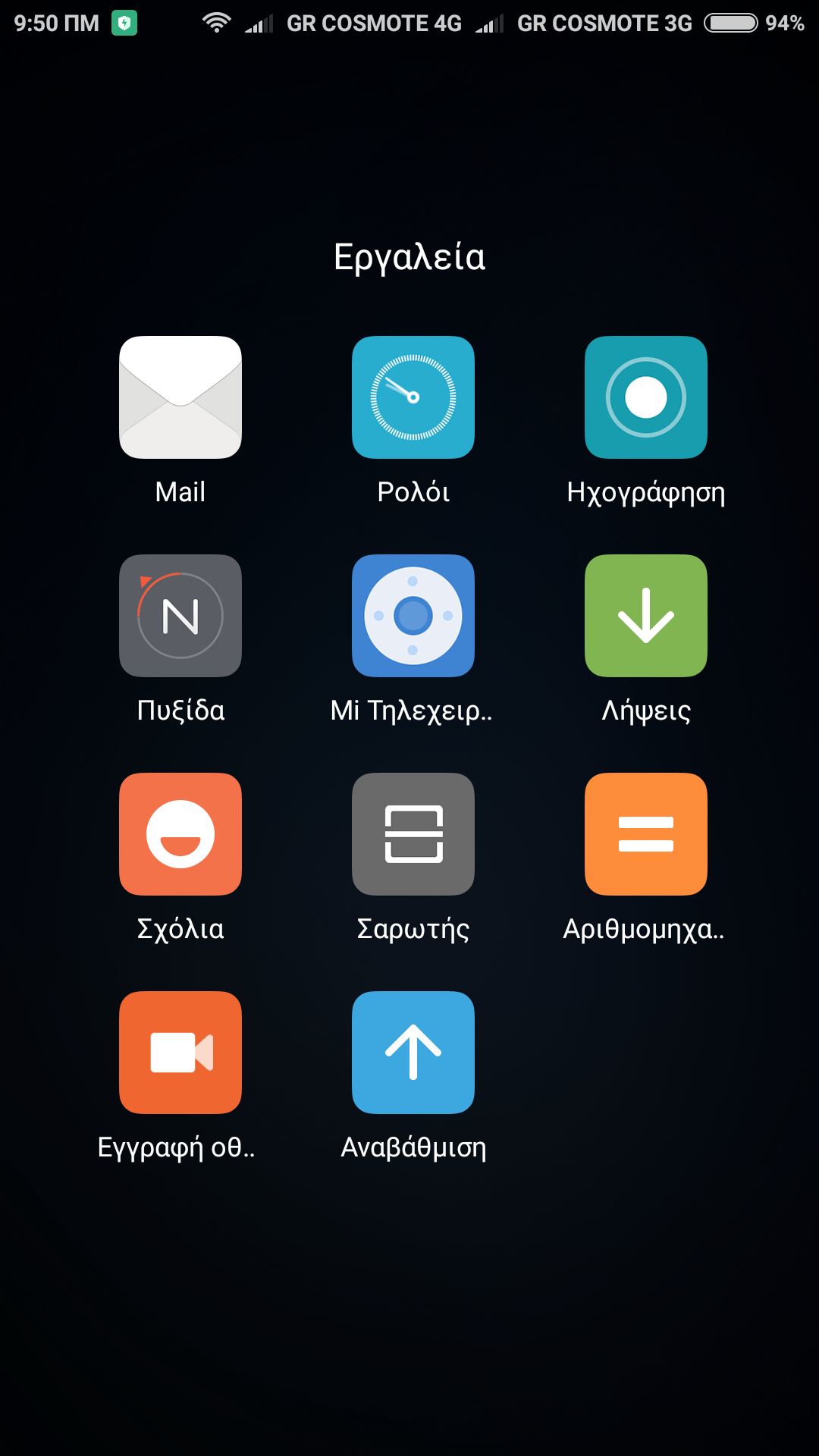The height and width of the screenshot is (1456, 819).
Task: Launch the Ρολόι clock app
Action: click(413, 397)
